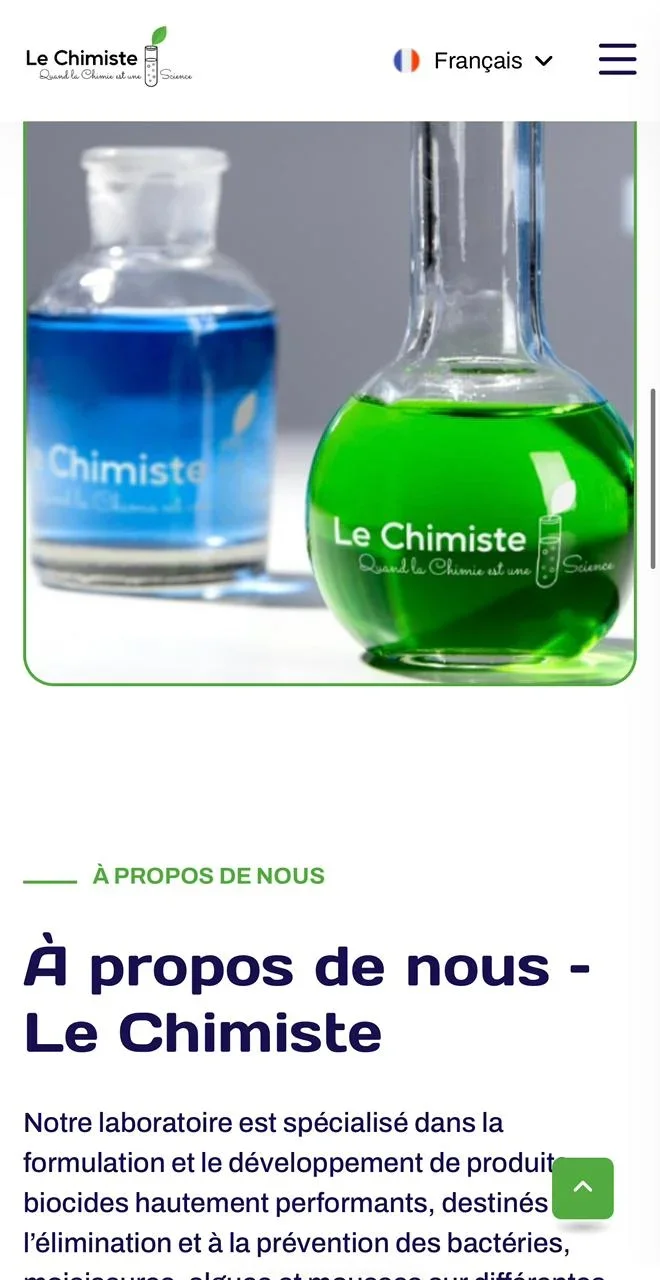The width and height of the screenshot is (660, 1280).
Task: Open the Le Chimiste logo home link
Action: (x=108, y=60)
